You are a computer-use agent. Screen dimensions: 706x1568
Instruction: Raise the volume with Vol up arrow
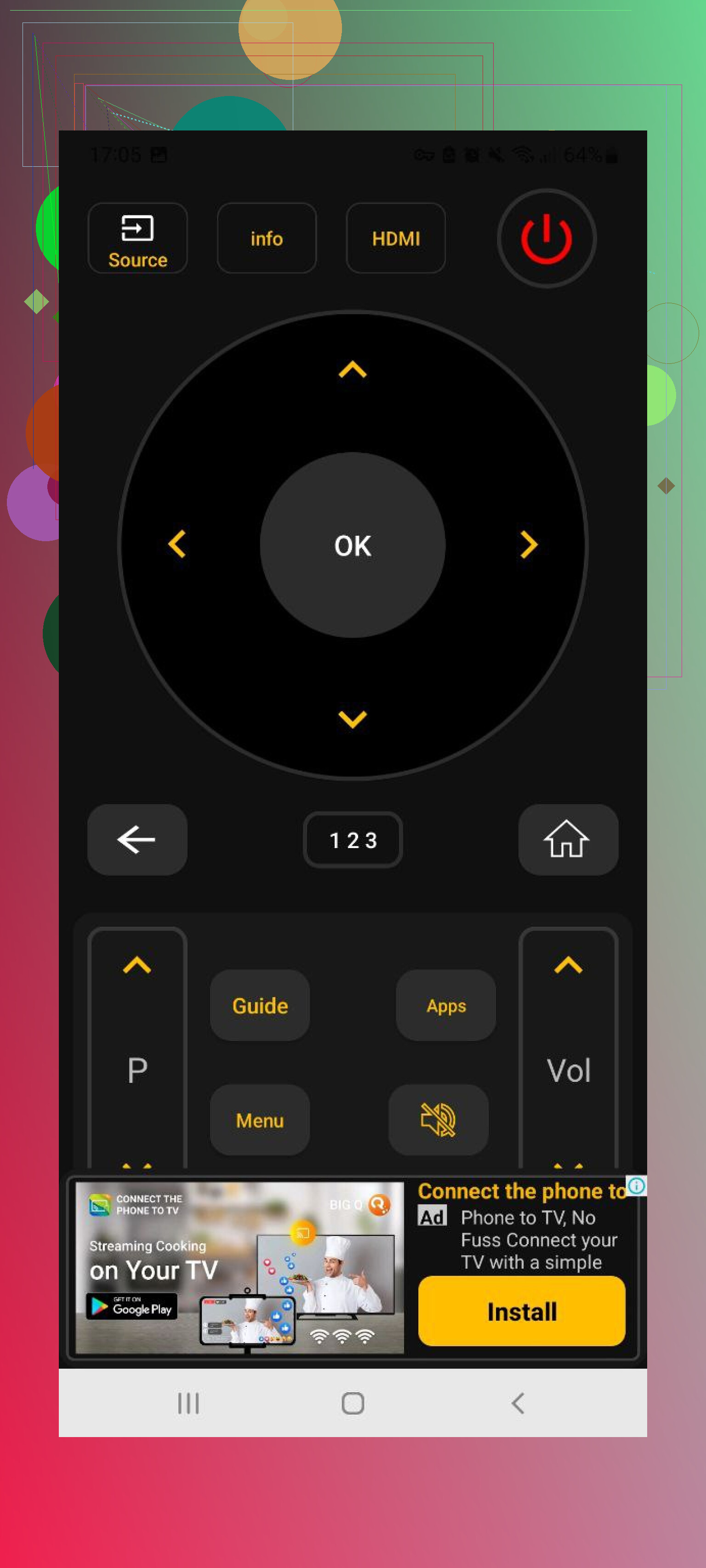click(568, 965)
